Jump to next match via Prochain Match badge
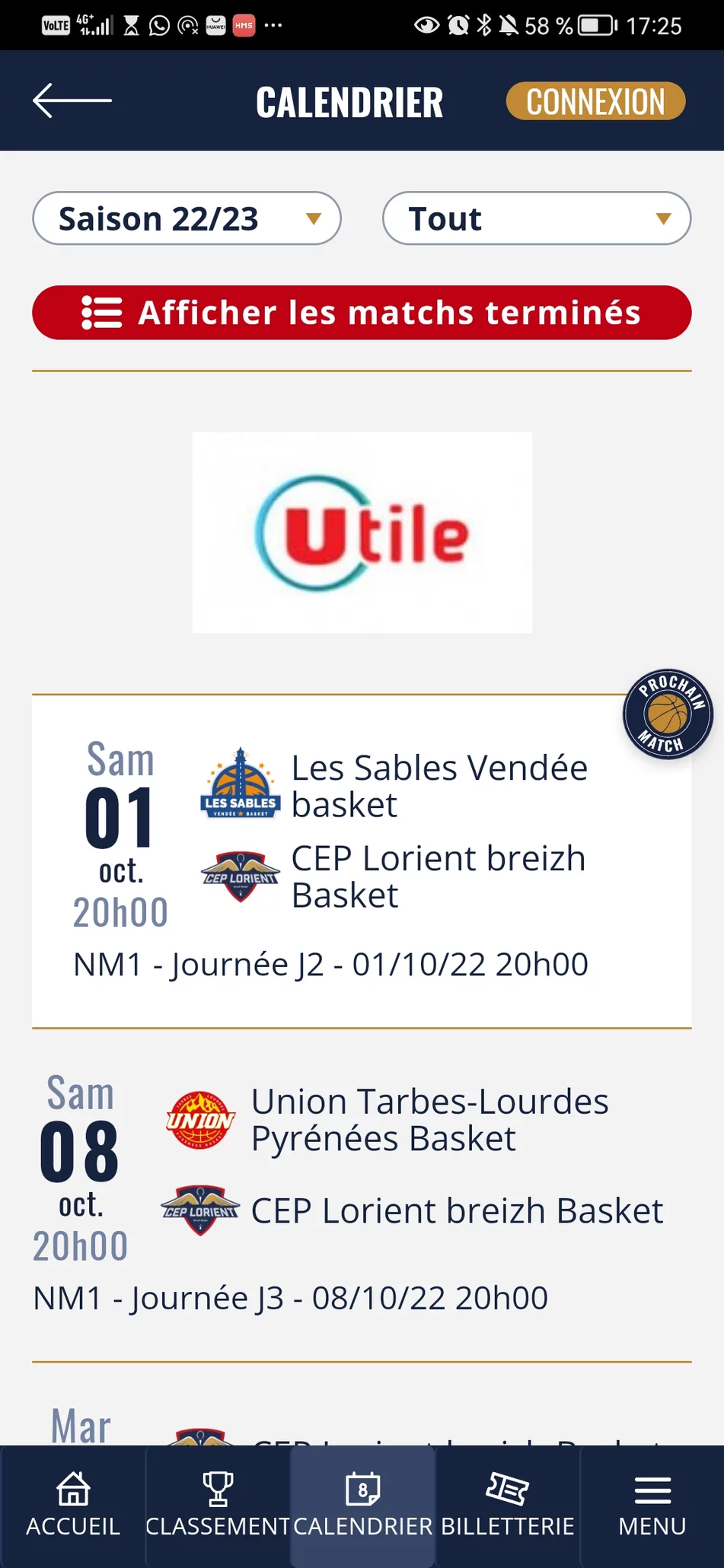This screenshot has width=724, height=1568. tap(668, 714)
